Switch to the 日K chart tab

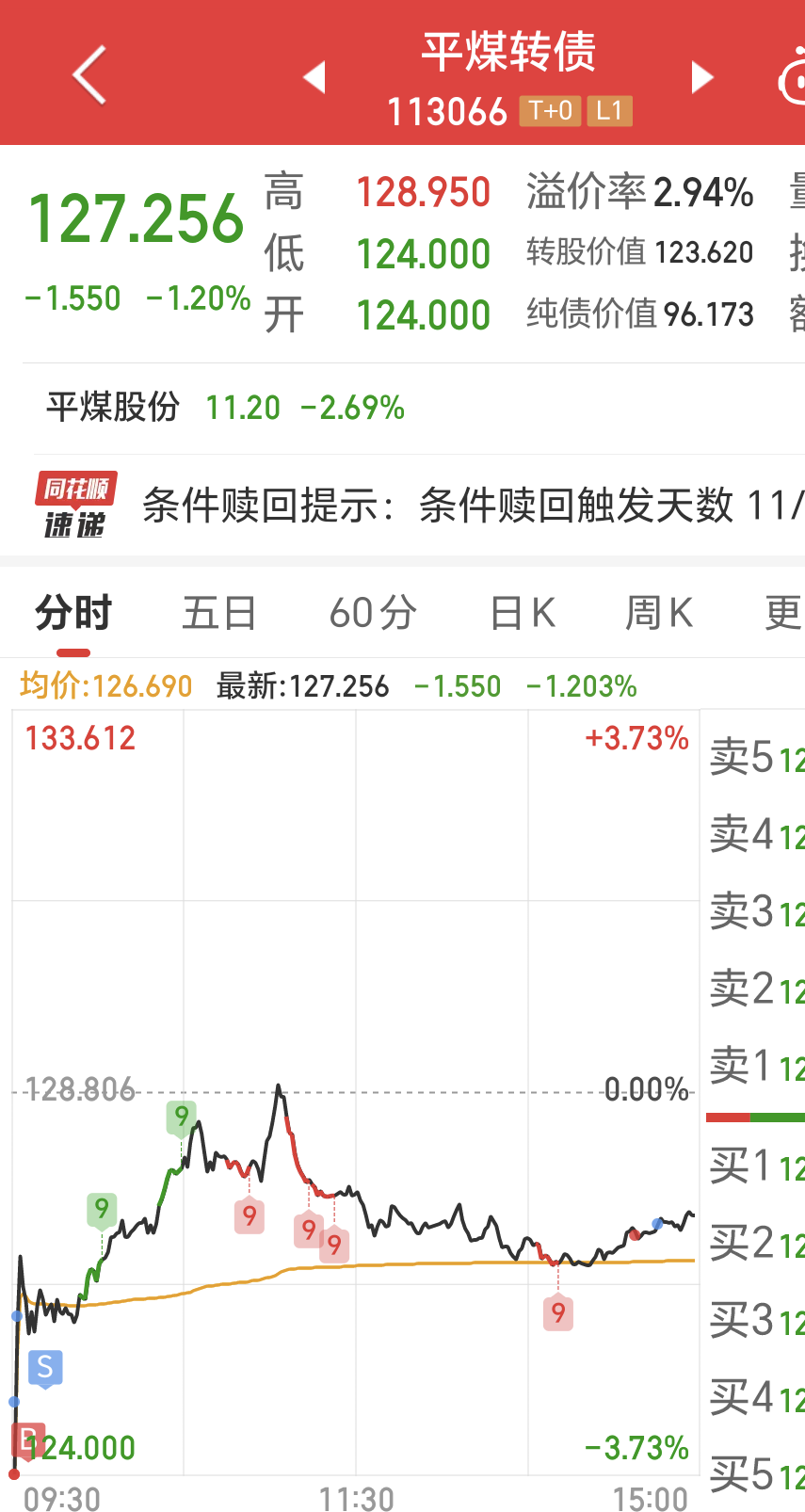(523, 613)
